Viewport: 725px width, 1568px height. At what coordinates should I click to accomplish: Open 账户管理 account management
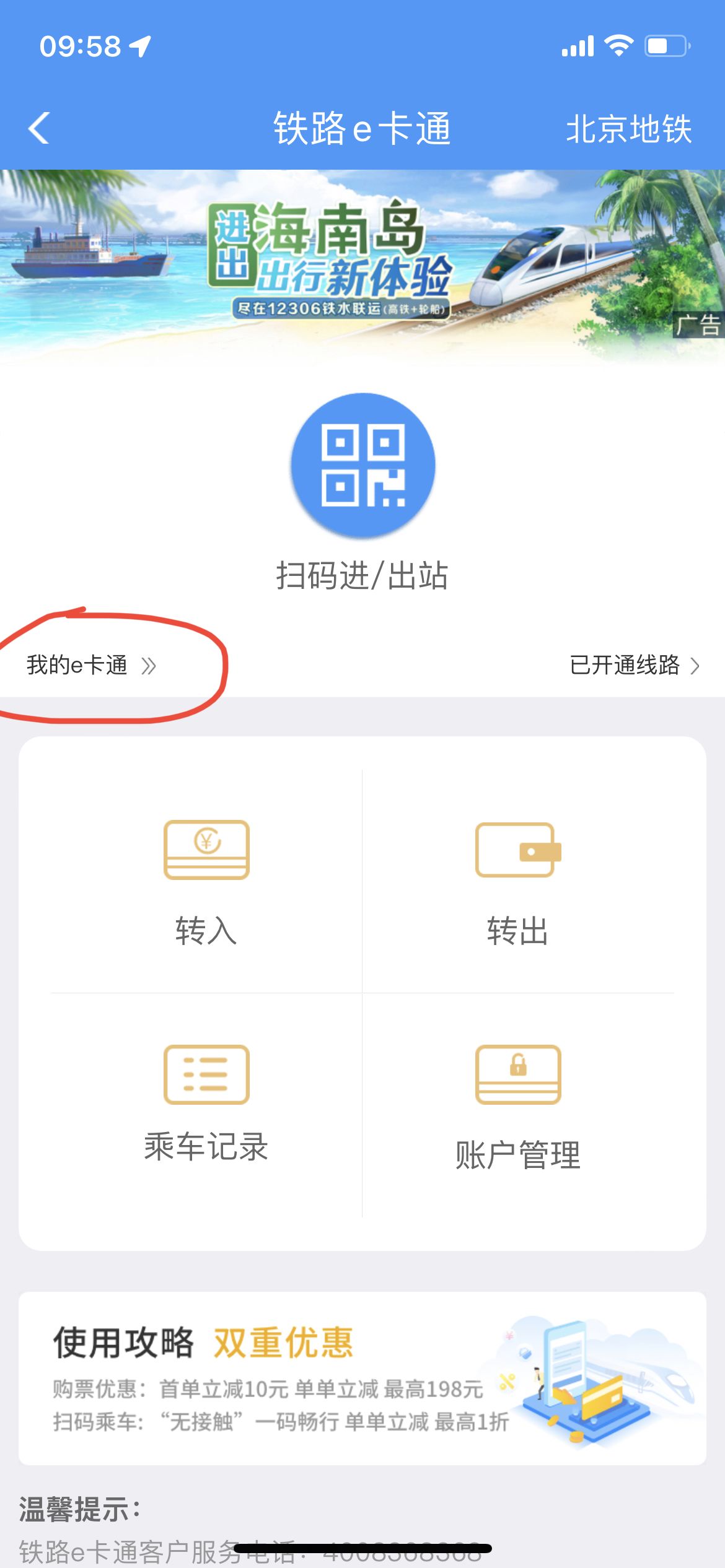(518, 1106)
